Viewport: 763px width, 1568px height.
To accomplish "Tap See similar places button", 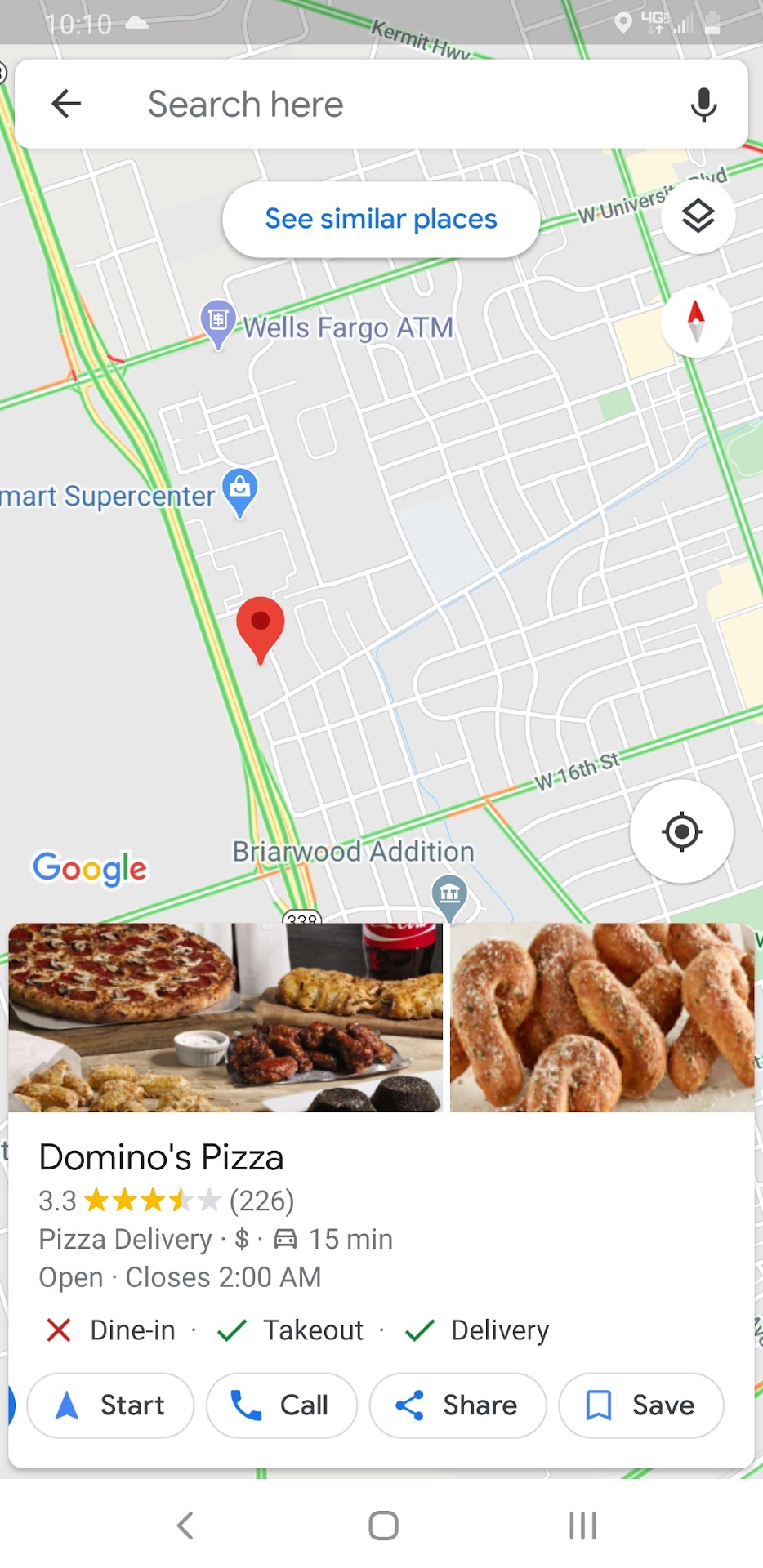I will (381, 219).
